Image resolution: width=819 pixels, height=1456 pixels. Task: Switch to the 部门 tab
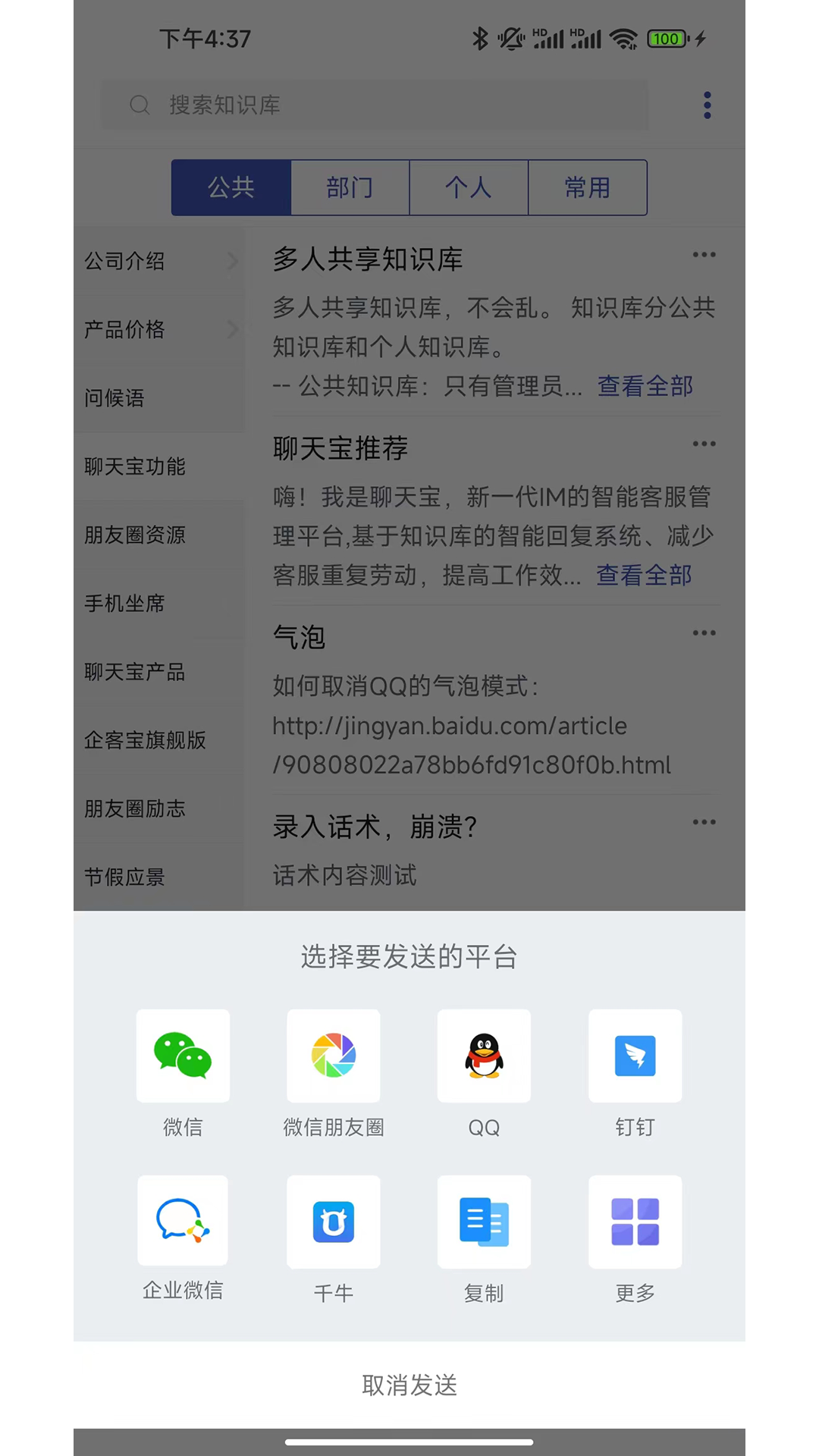tap(350, 187)
